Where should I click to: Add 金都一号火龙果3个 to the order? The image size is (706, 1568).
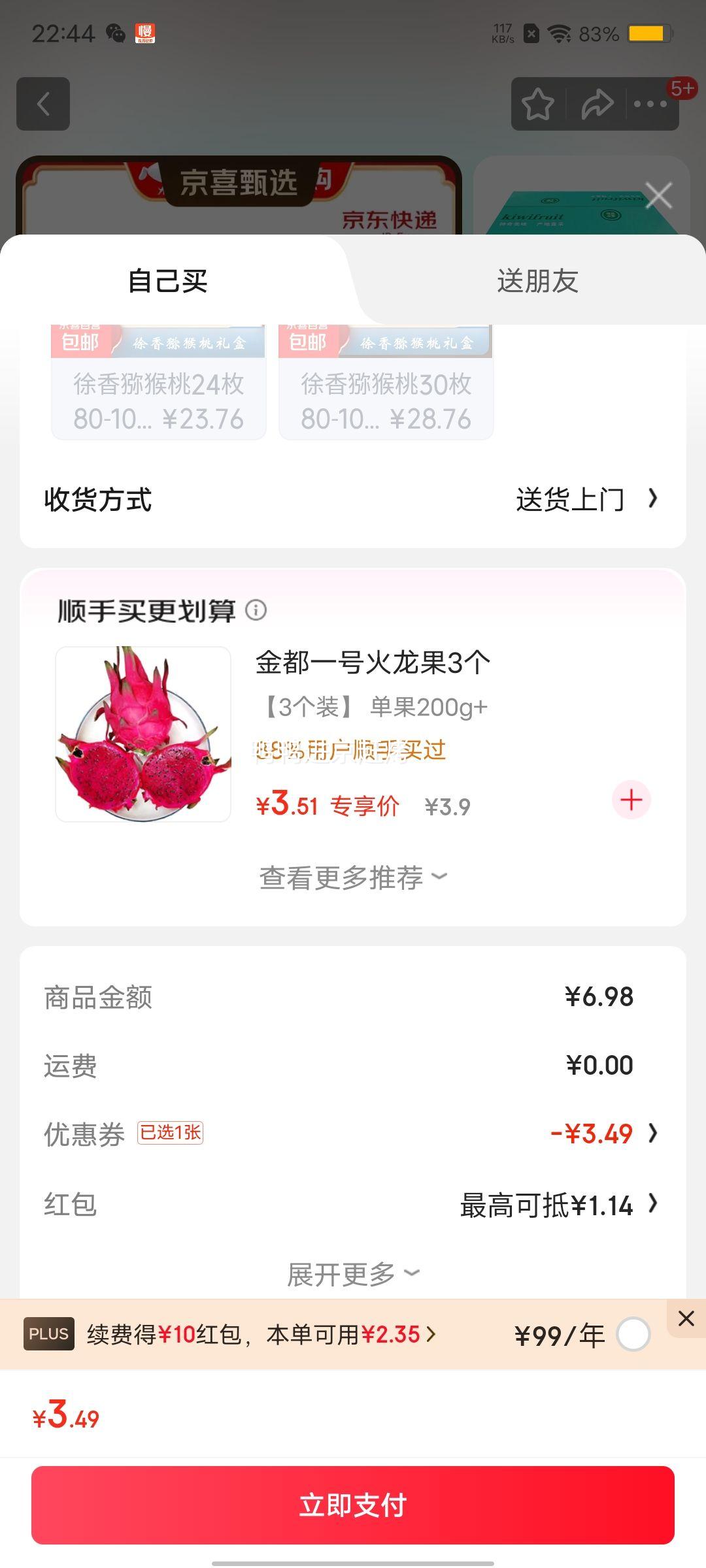tap(631, 800)
